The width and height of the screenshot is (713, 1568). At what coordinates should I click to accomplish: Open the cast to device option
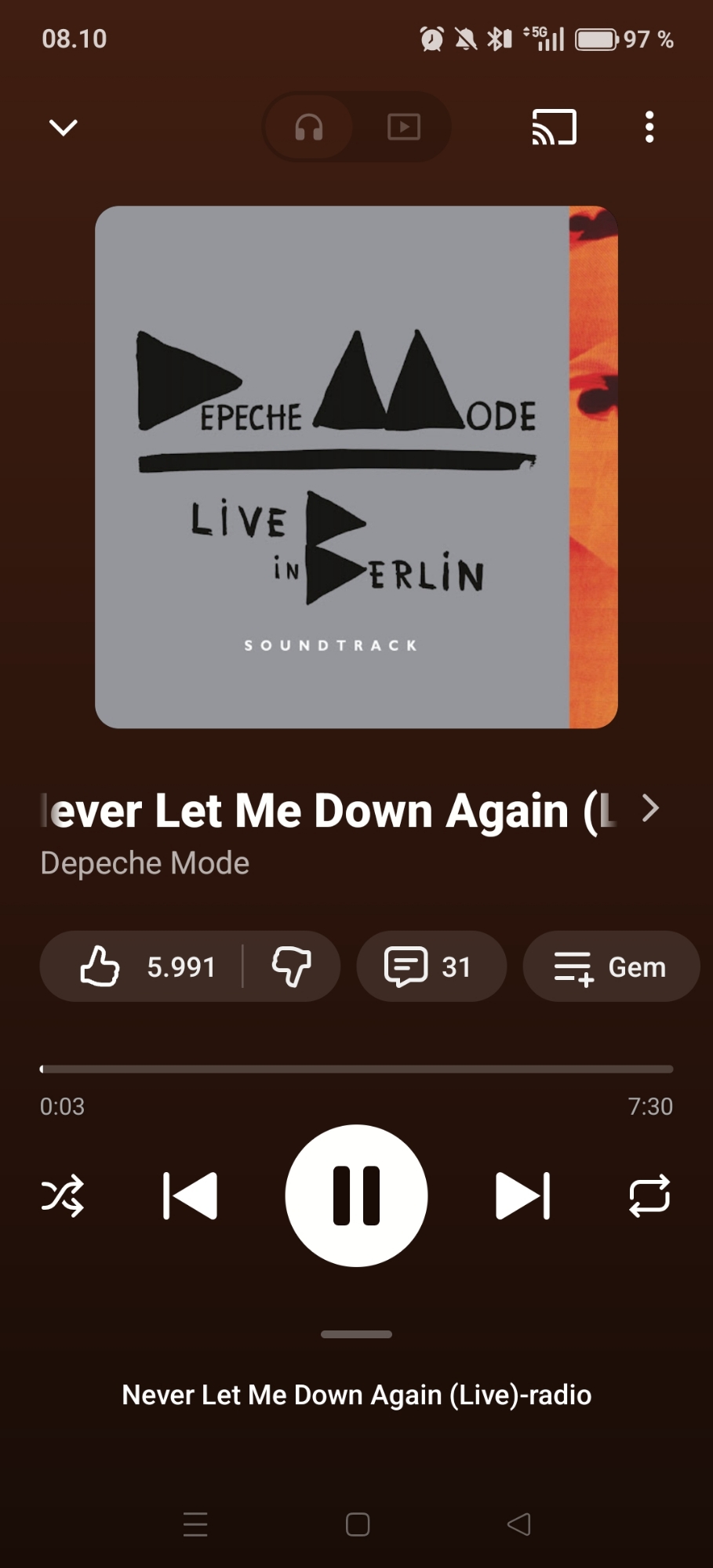click(555, 127)
